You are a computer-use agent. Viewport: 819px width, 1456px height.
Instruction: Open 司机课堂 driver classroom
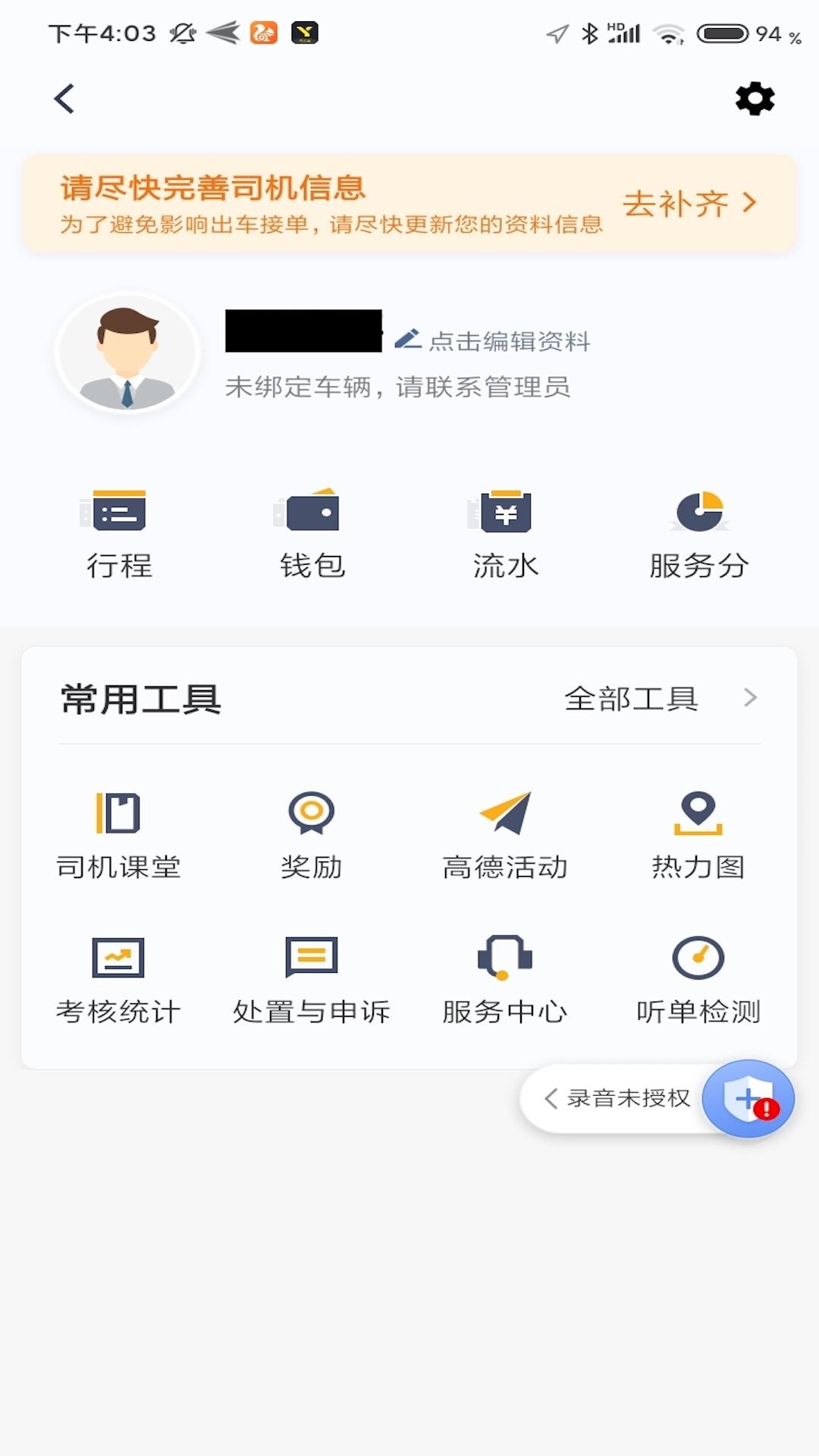118,830
